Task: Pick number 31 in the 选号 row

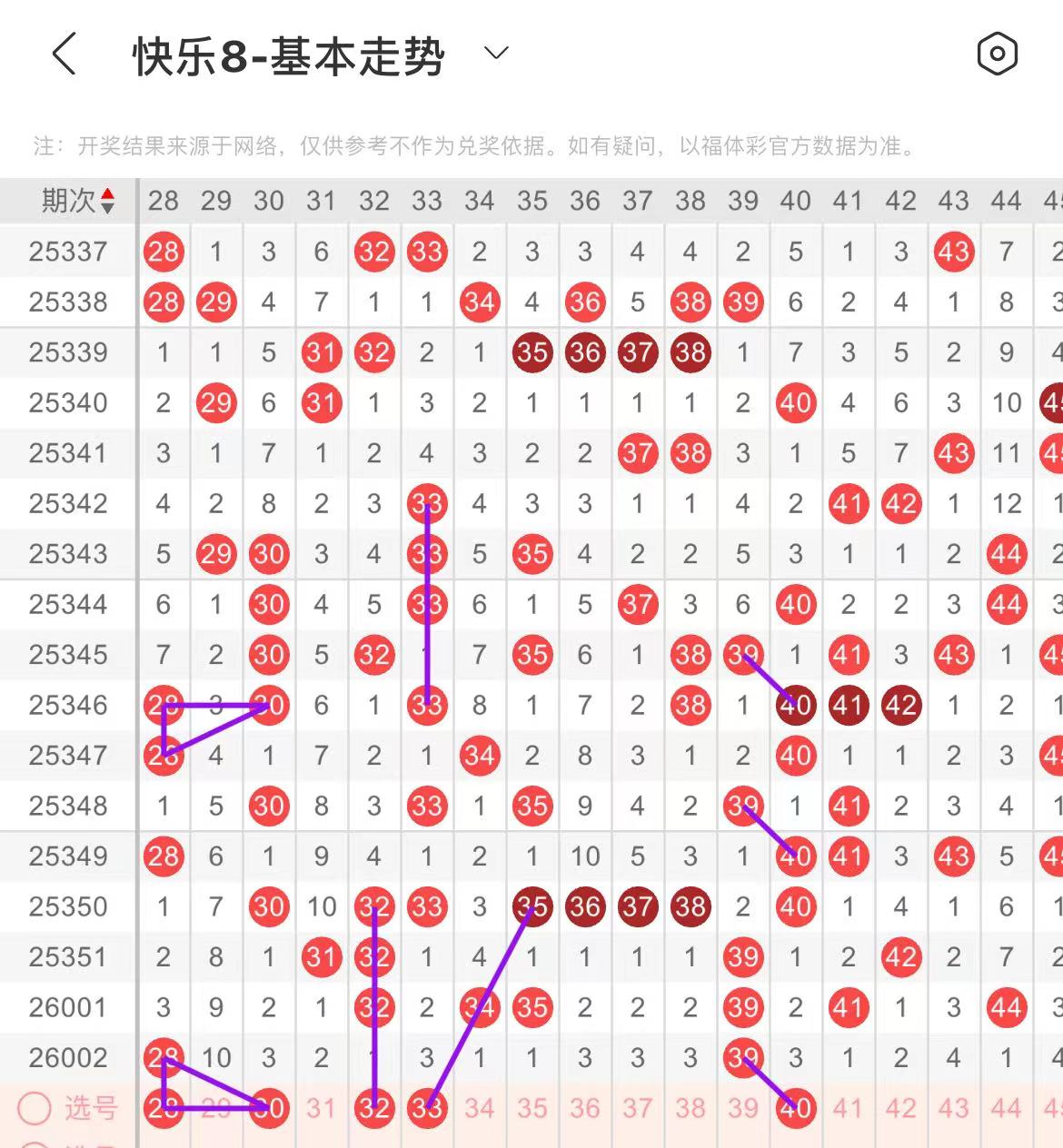Action: pyautogui.click(x=322, y=1108)
